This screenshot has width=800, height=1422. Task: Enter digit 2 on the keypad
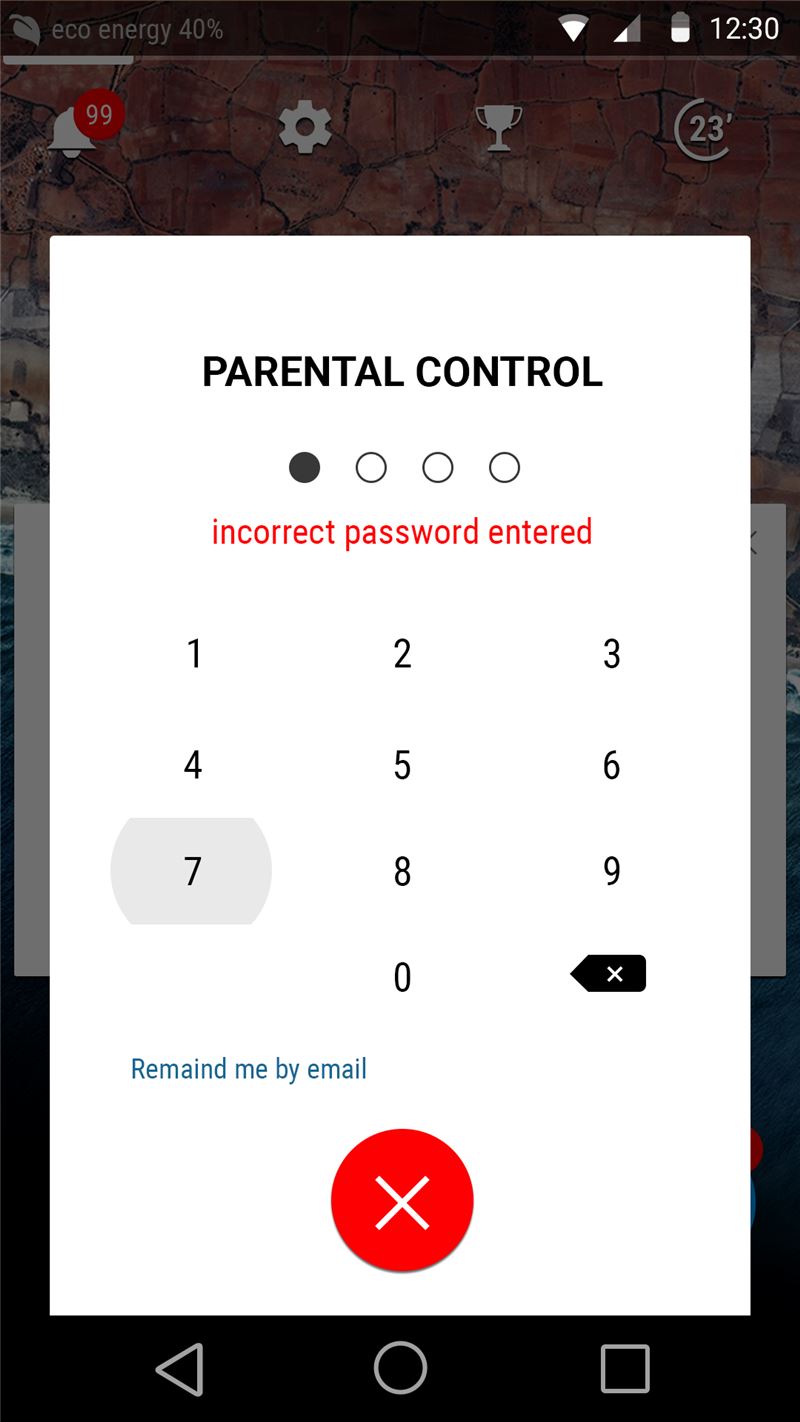coord(402,654)
